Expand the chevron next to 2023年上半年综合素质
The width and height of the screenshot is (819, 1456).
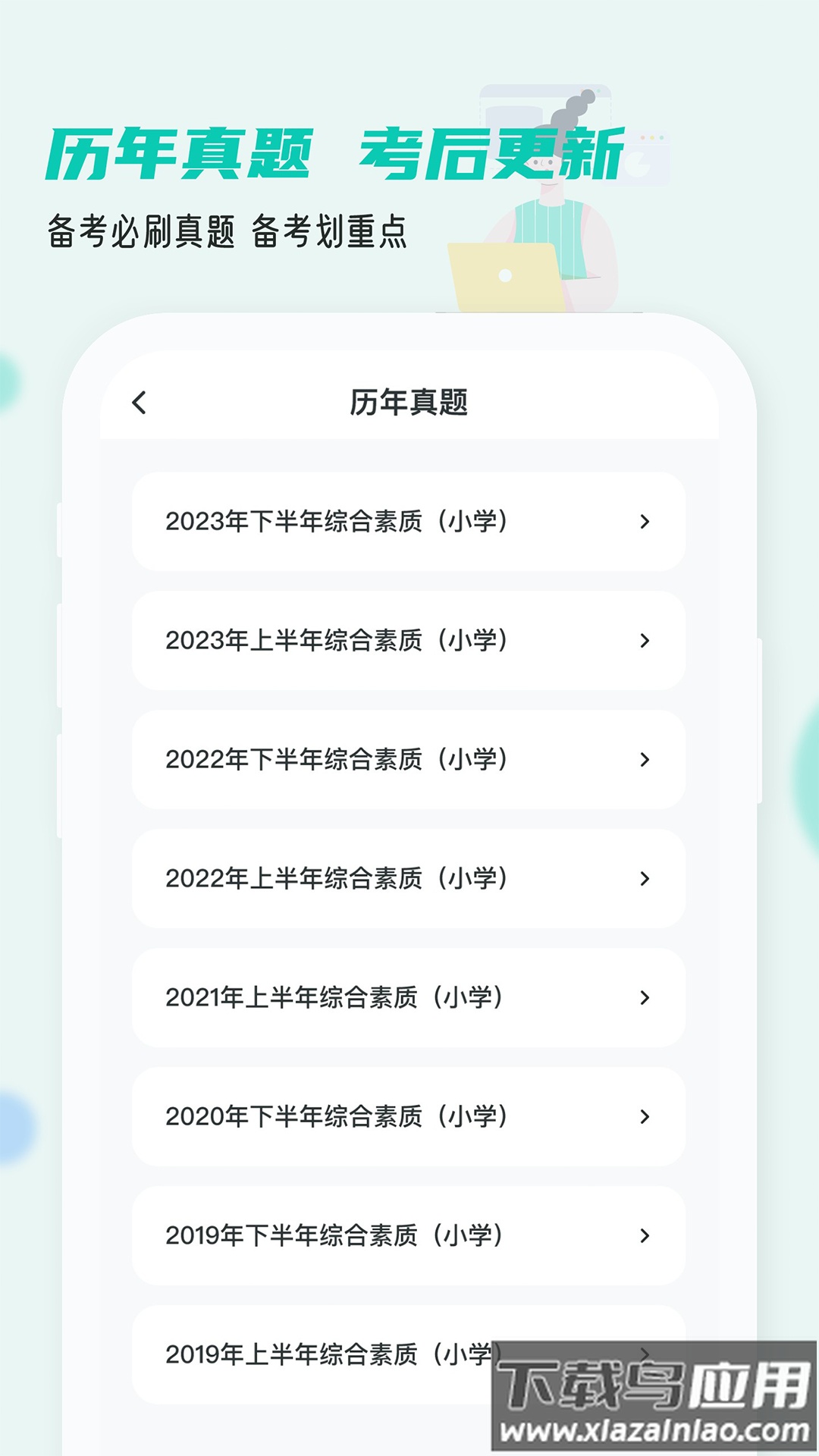[x=646, y=641]
